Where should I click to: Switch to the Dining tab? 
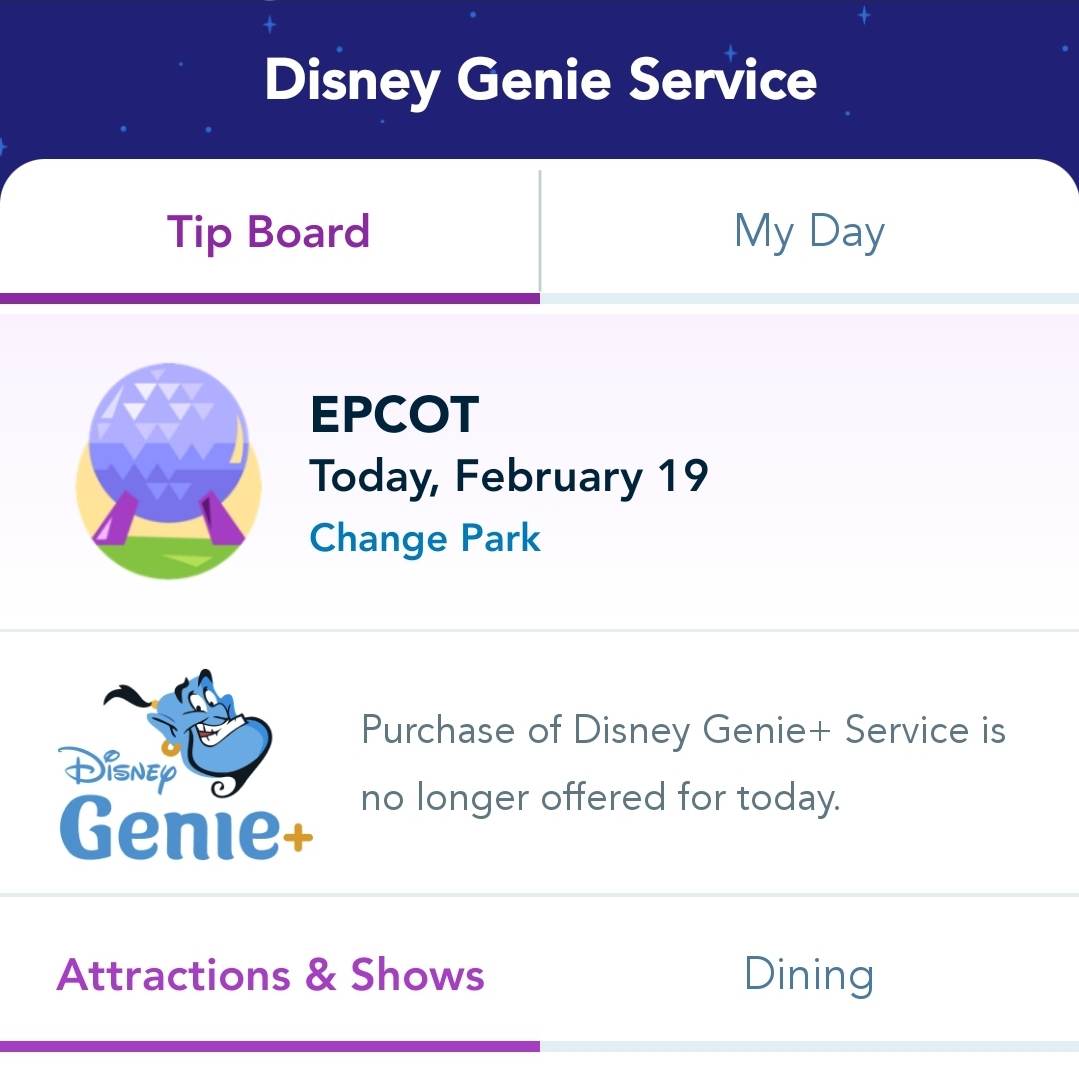point(809,974)
